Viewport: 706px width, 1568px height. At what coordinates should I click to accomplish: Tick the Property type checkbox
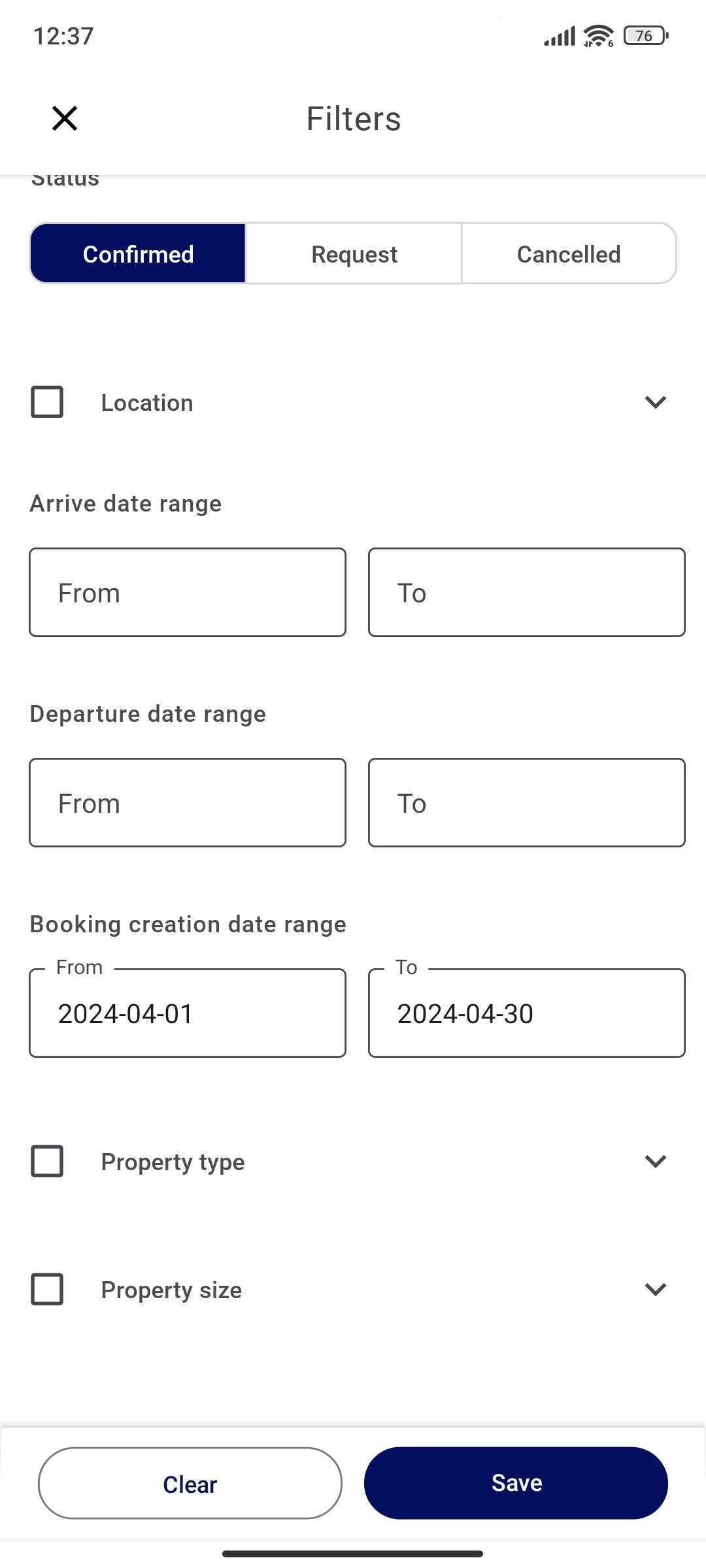(47, 1161)
